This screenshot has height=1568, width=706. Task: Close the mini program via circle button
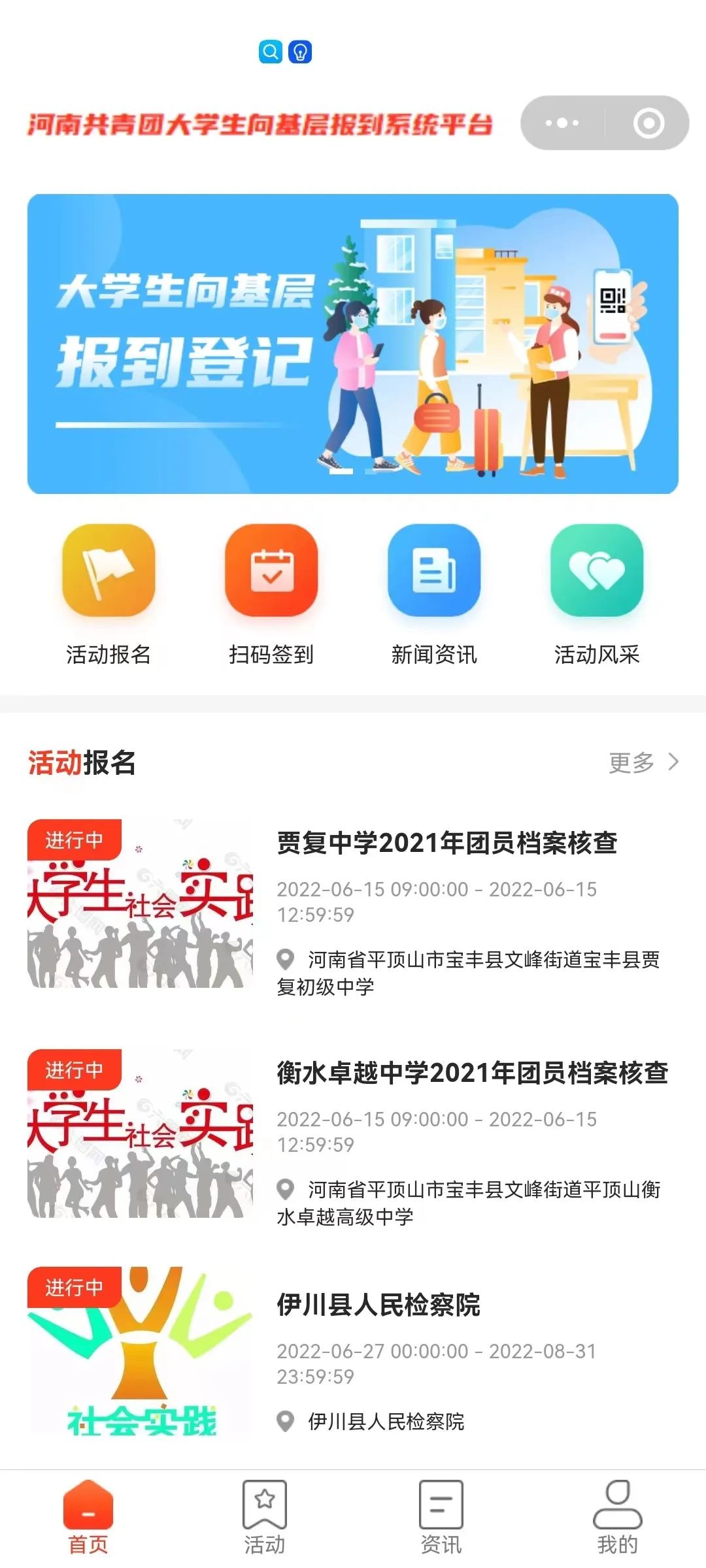pos(648,123)
